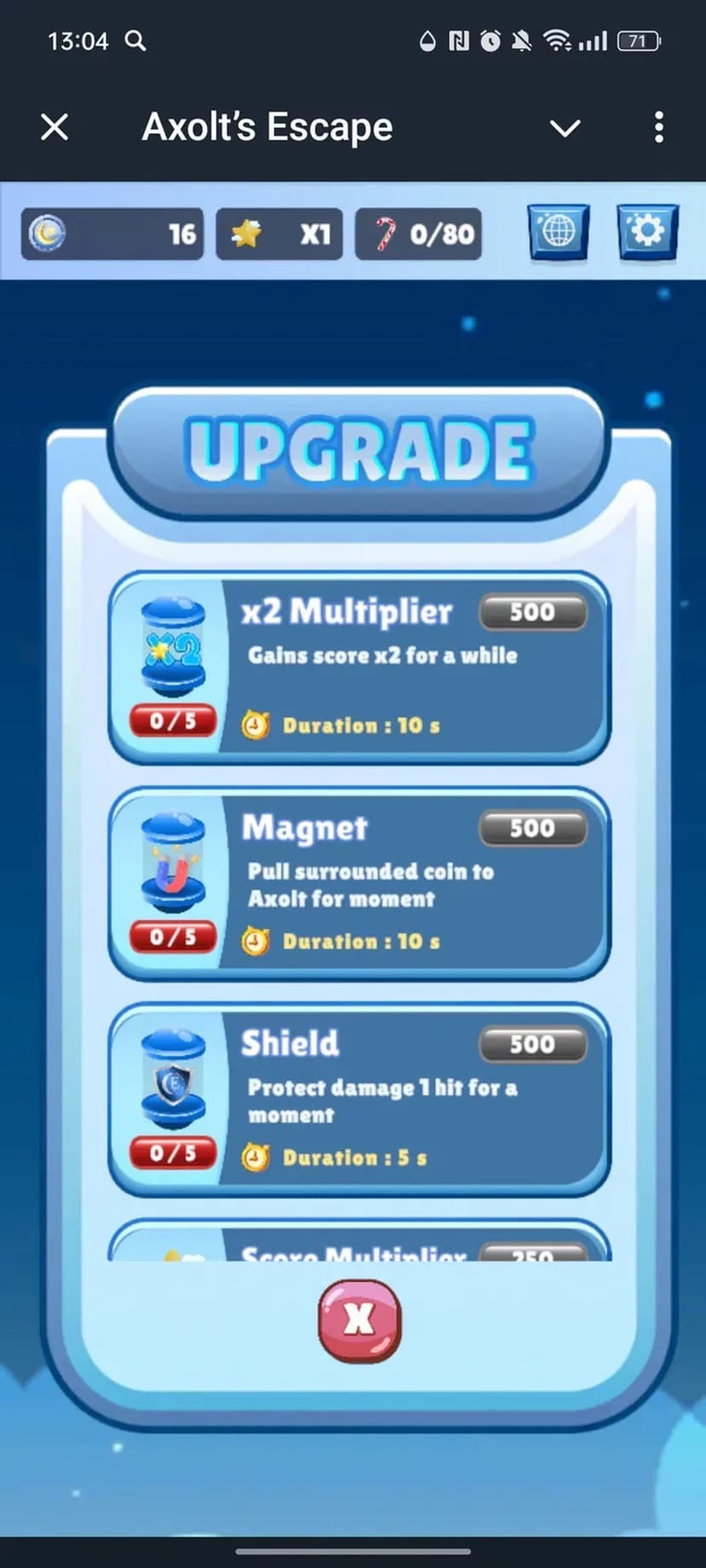Buy Shield upgrade for 500

point(533,1045)
